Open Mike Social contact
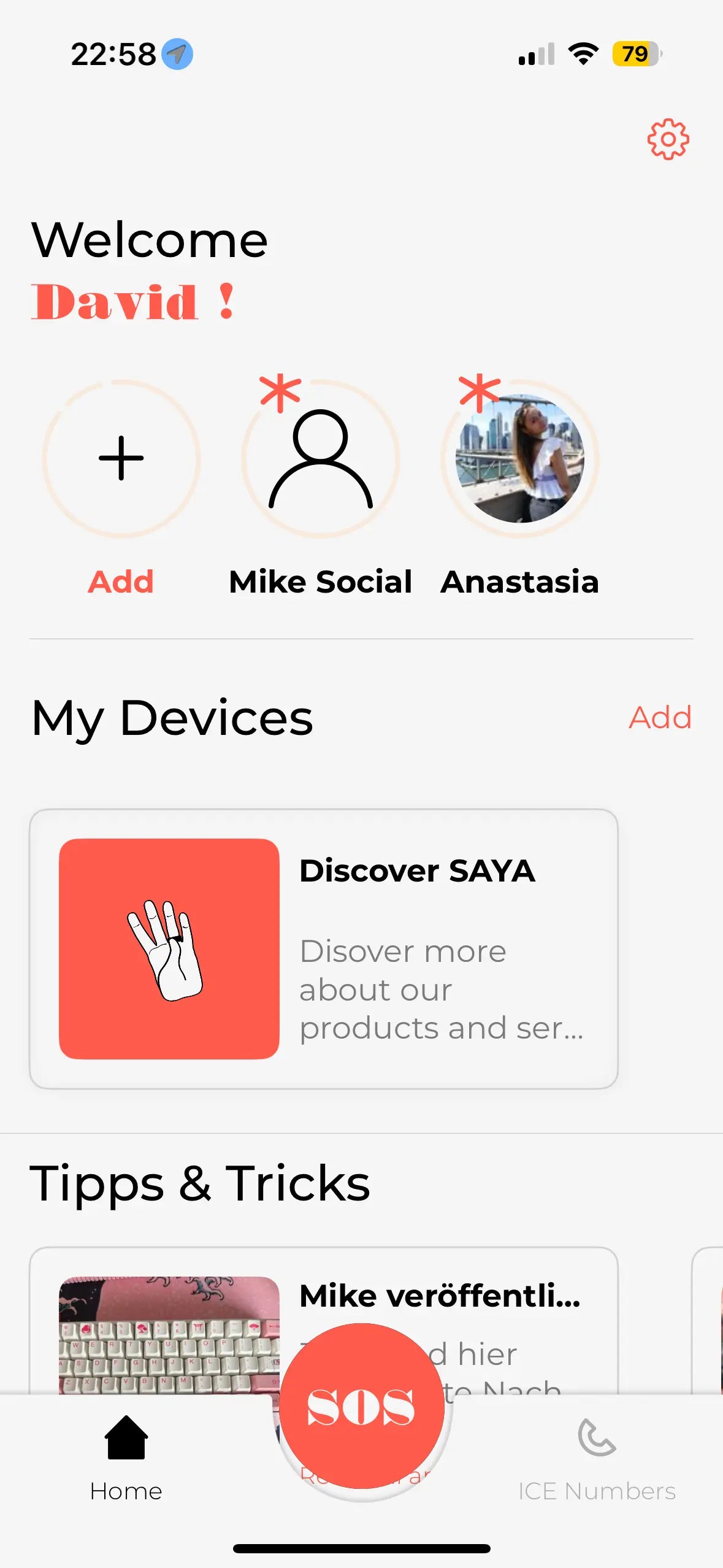 tap(320, 459)
